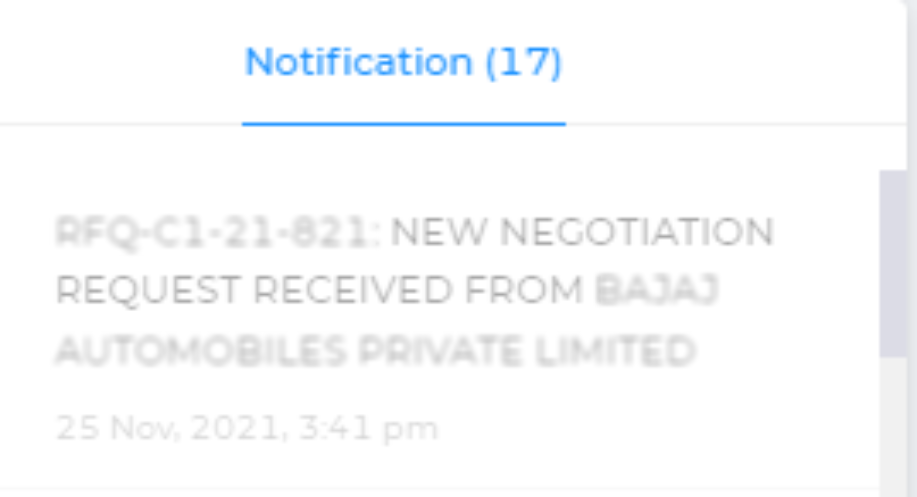Open the RFQ-C1-21-821 negotiation request notification
The image size is (917, 497).
pyautogui.click(x=414, y=291)
